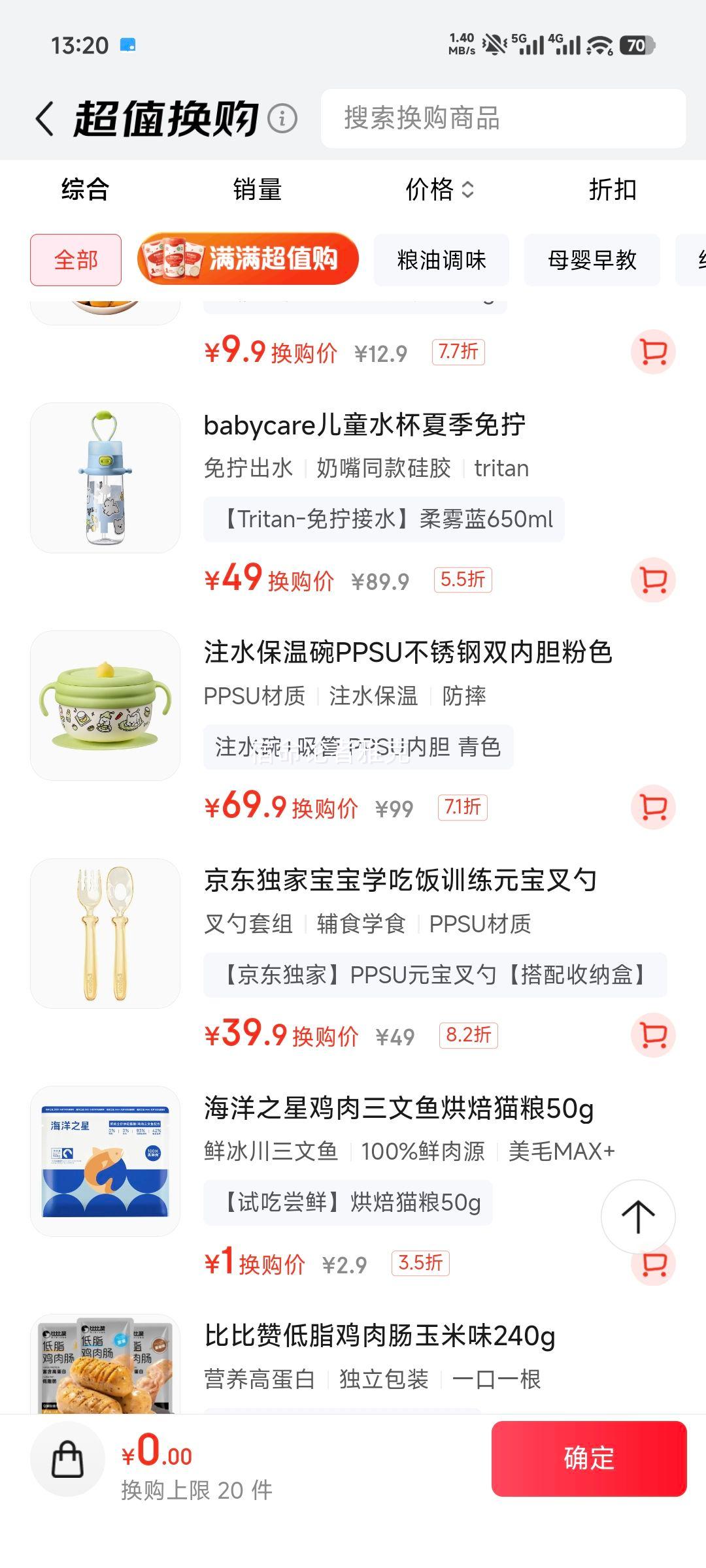Add babycare儿童水杯 to cart via its cart icon
This screenshot has height=1568, width=706.
point(652,580)
